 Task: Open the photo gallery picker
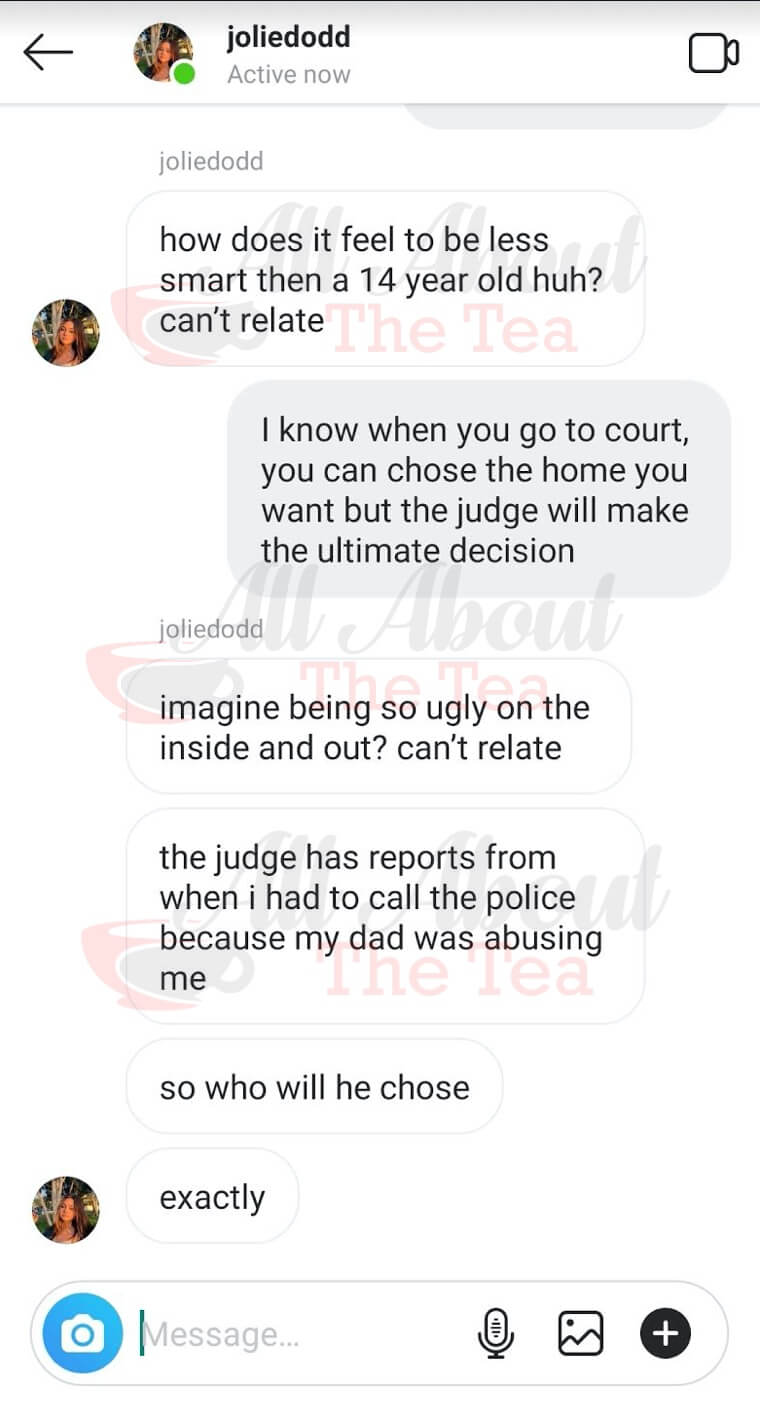[581, 1333]
